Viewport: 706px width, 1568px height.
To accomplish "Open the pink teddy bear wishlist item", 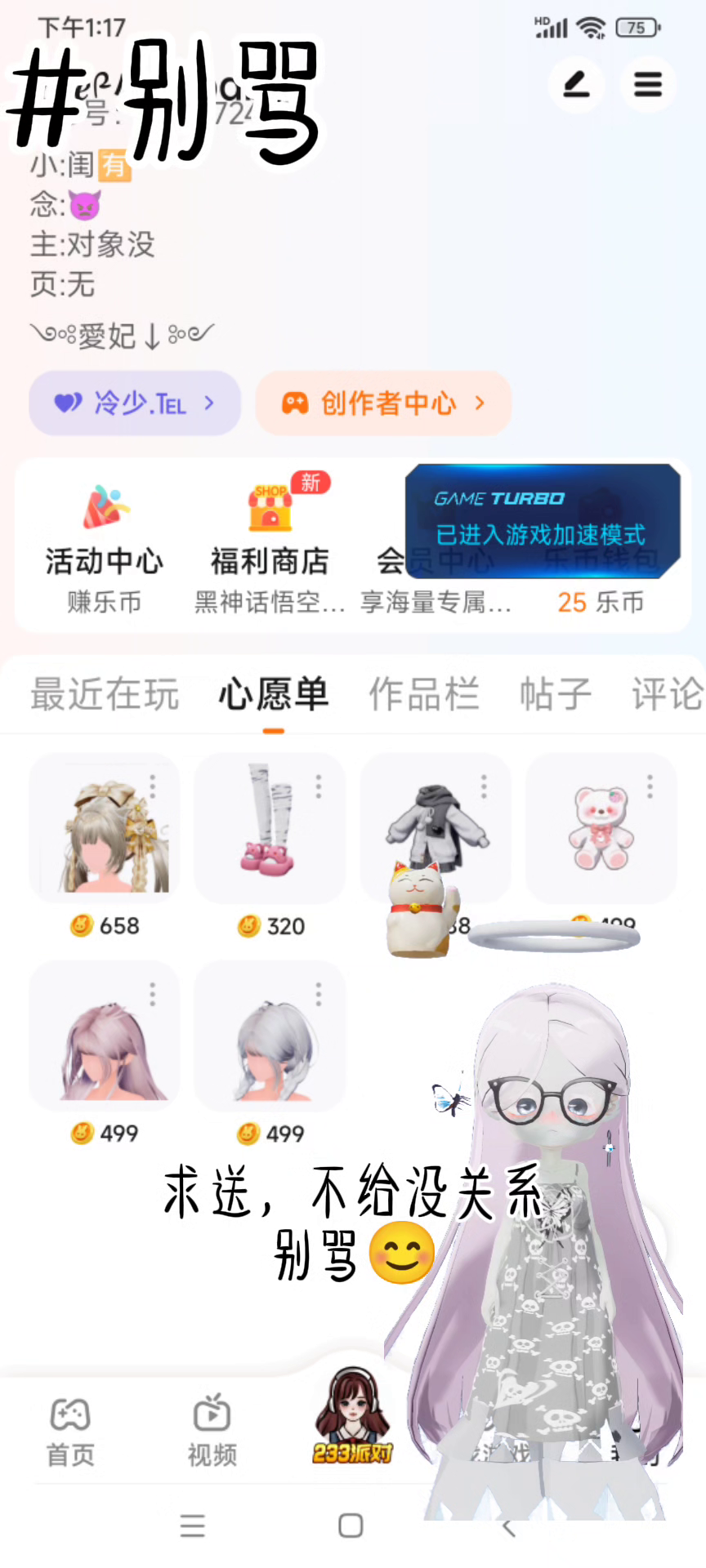I will 601,827.
